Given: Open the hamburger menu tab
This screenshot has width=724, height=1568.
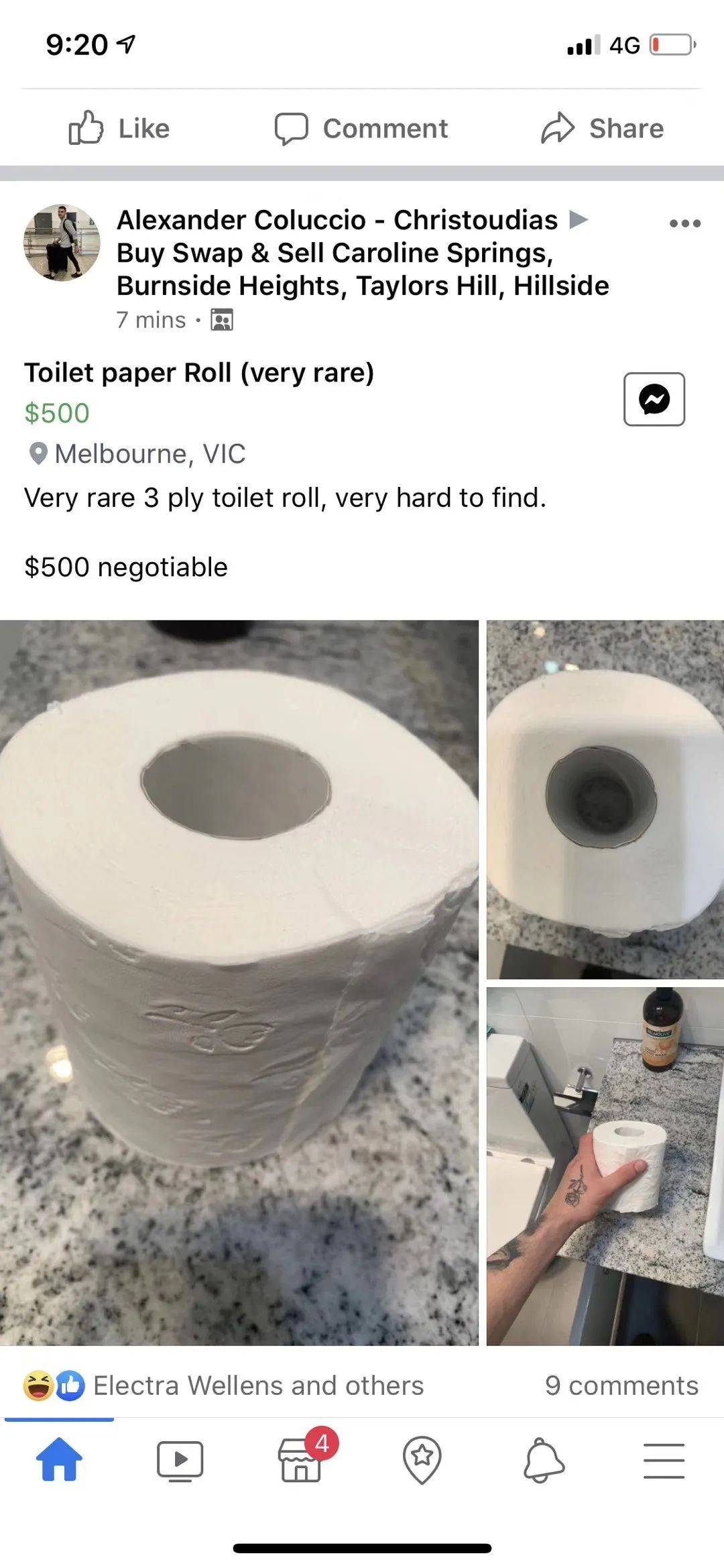Looking at the screenshot, I should click(x=664, y=1459).
